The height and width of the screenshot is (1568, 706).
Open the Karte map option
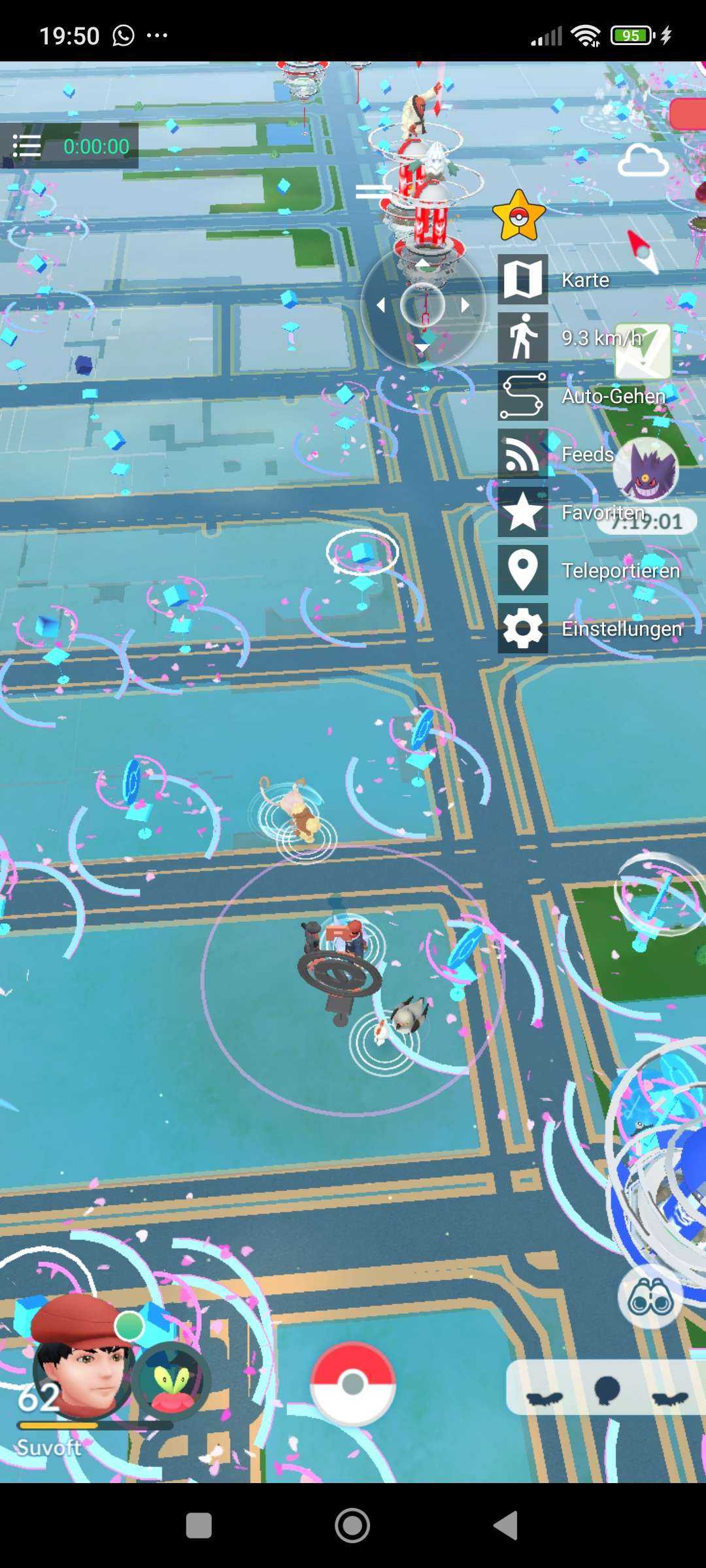523,280
